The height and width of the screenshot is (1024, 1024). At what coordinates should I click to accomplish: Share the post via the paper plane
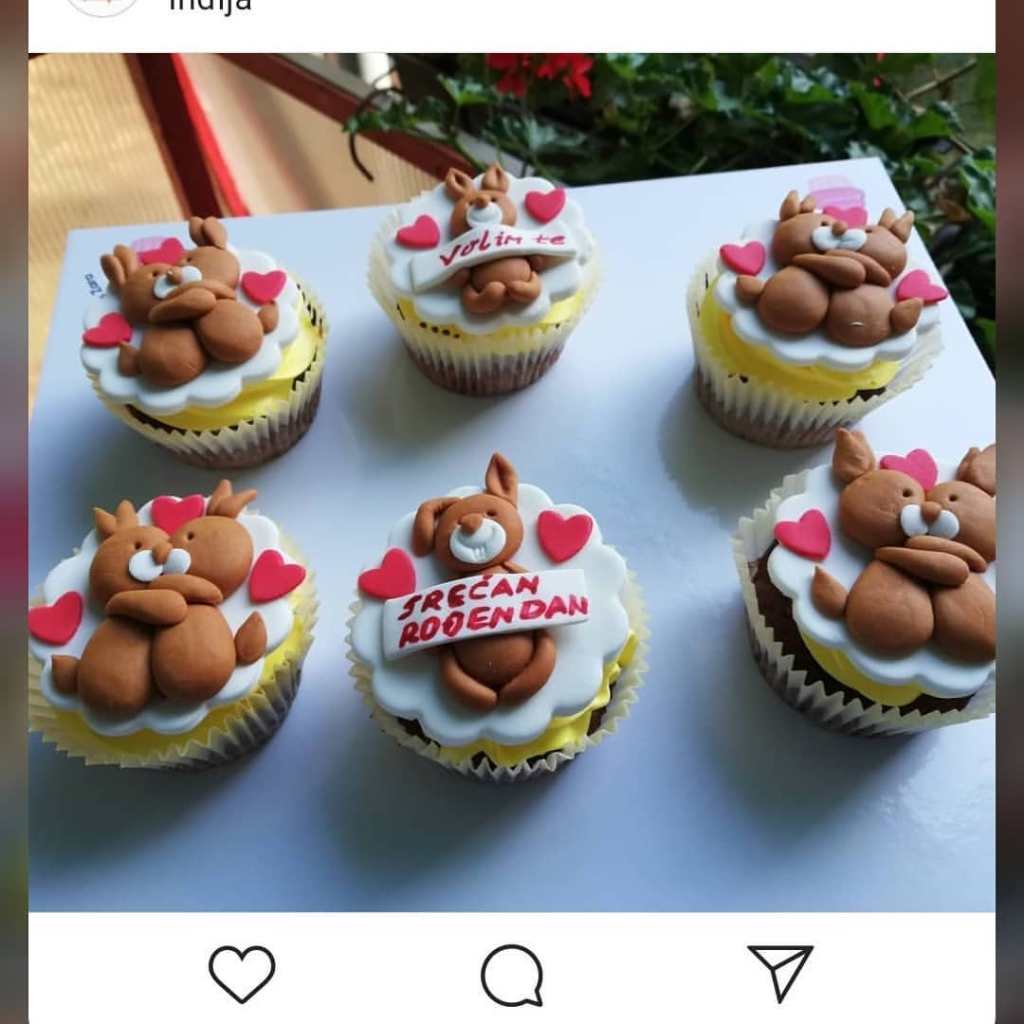click(x=780, y=971)
